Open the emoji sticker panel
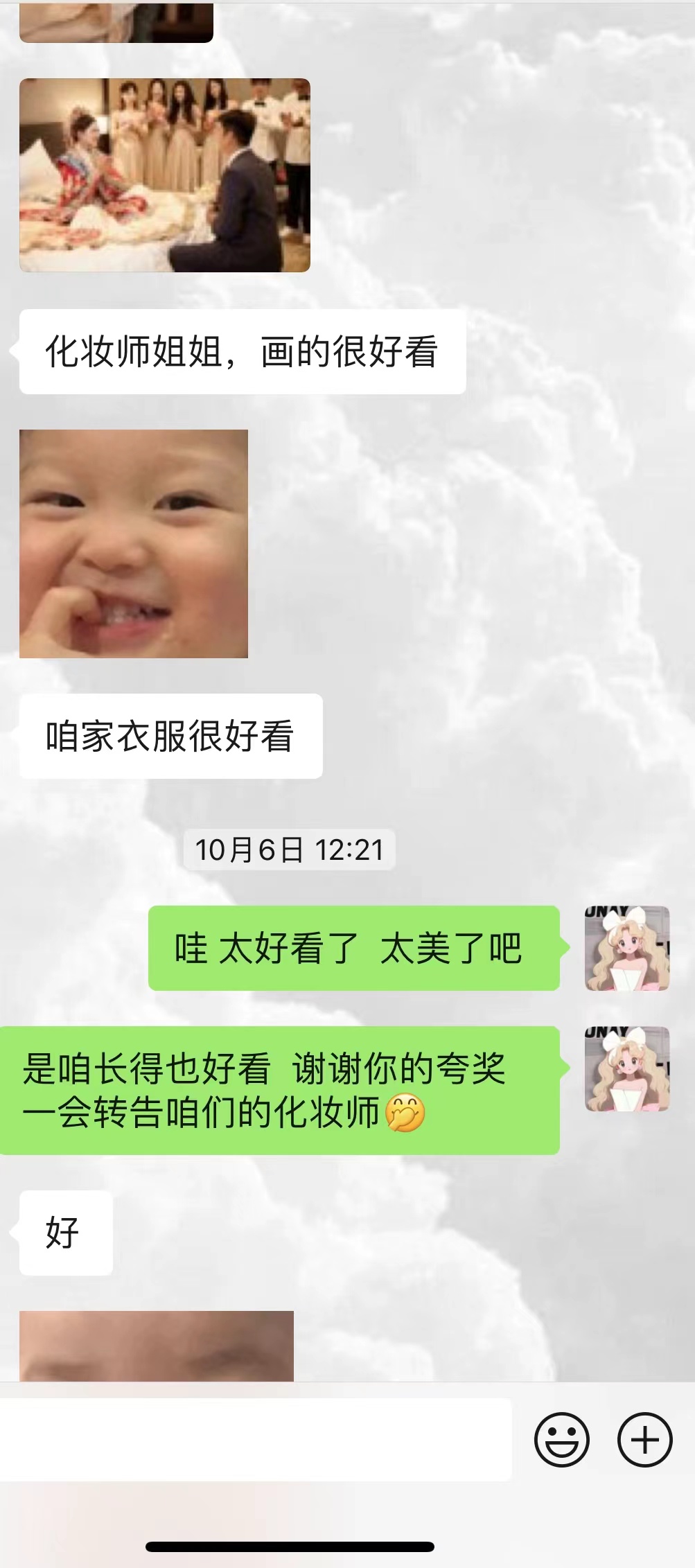The height and width of the screenshot is (1568, 695). [x=561, y=1440]
